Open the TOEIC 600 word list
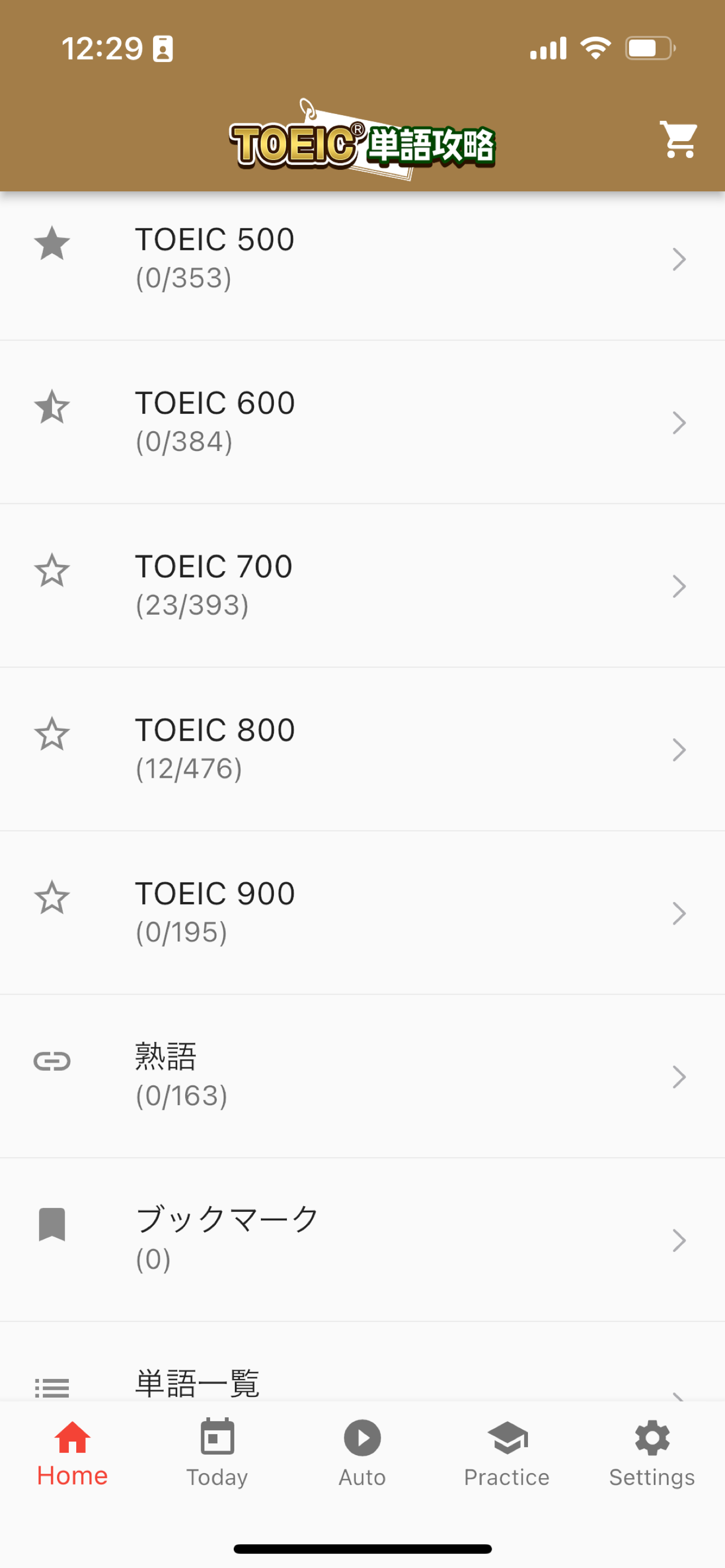725x1568 pixels. 362,422
